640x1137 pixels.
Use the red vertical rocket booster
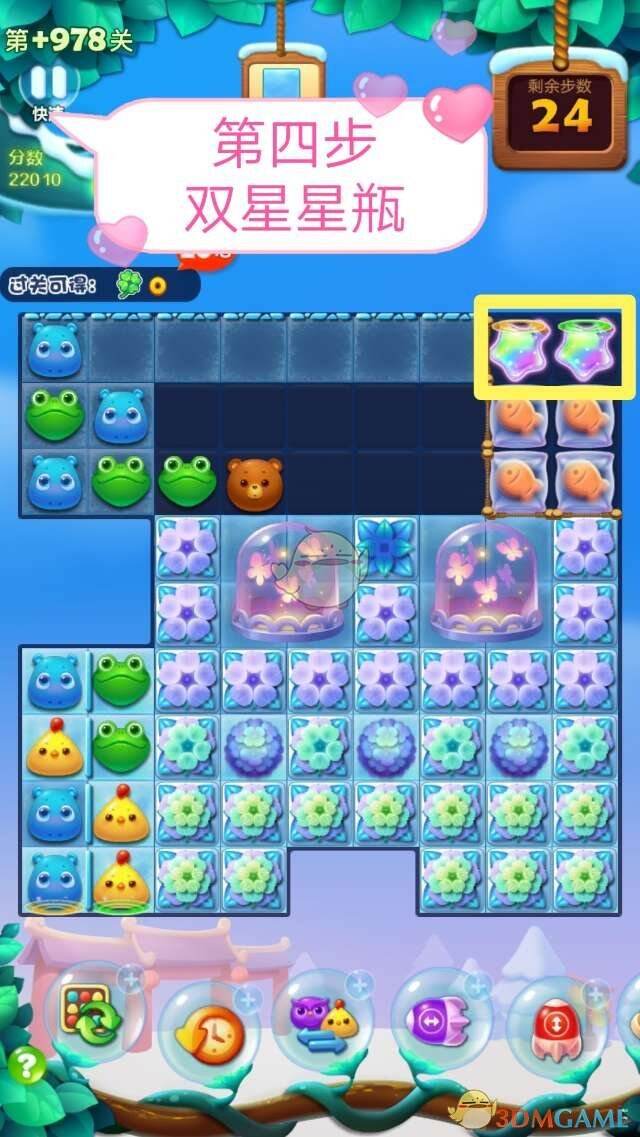pyautogui.click(x=552, y=1025)
